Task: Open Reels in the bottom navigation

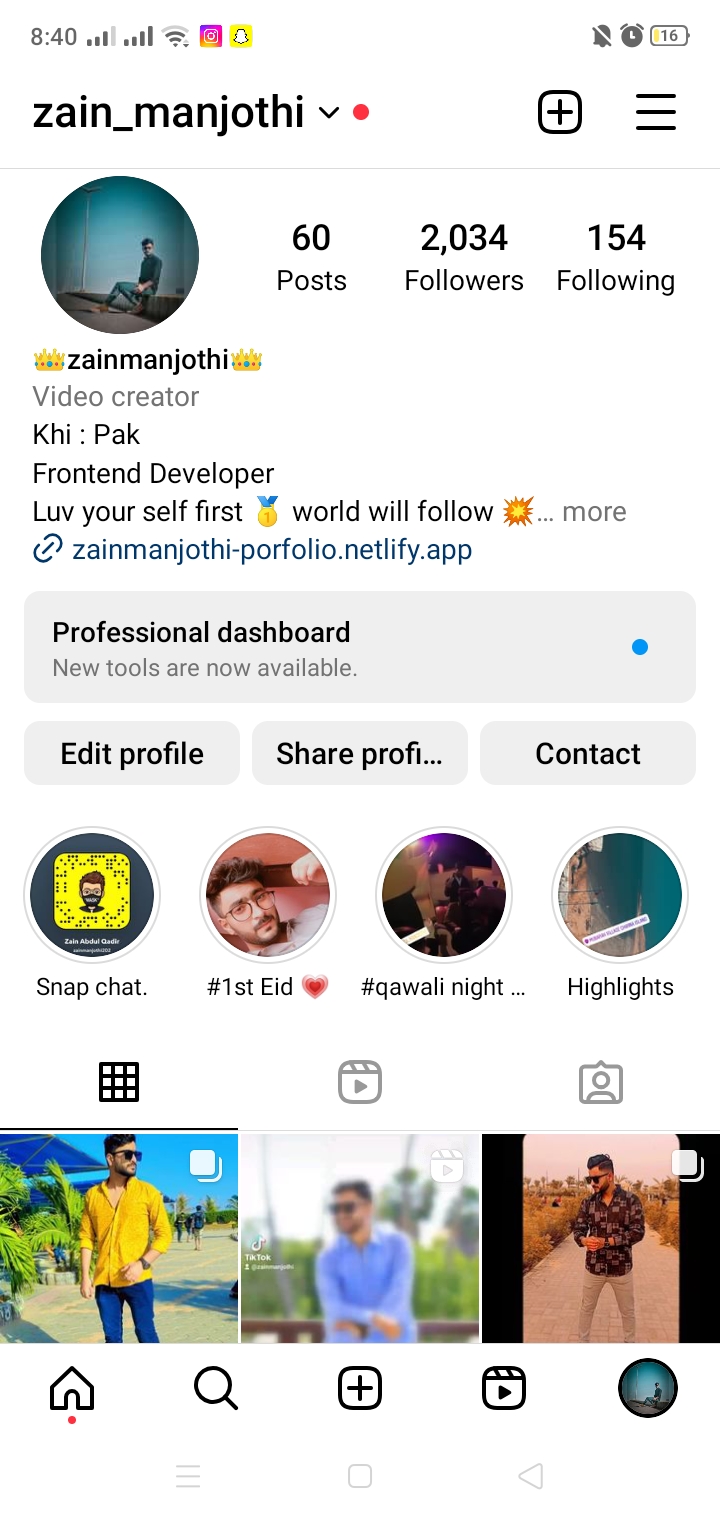Action: point(503,1388)
